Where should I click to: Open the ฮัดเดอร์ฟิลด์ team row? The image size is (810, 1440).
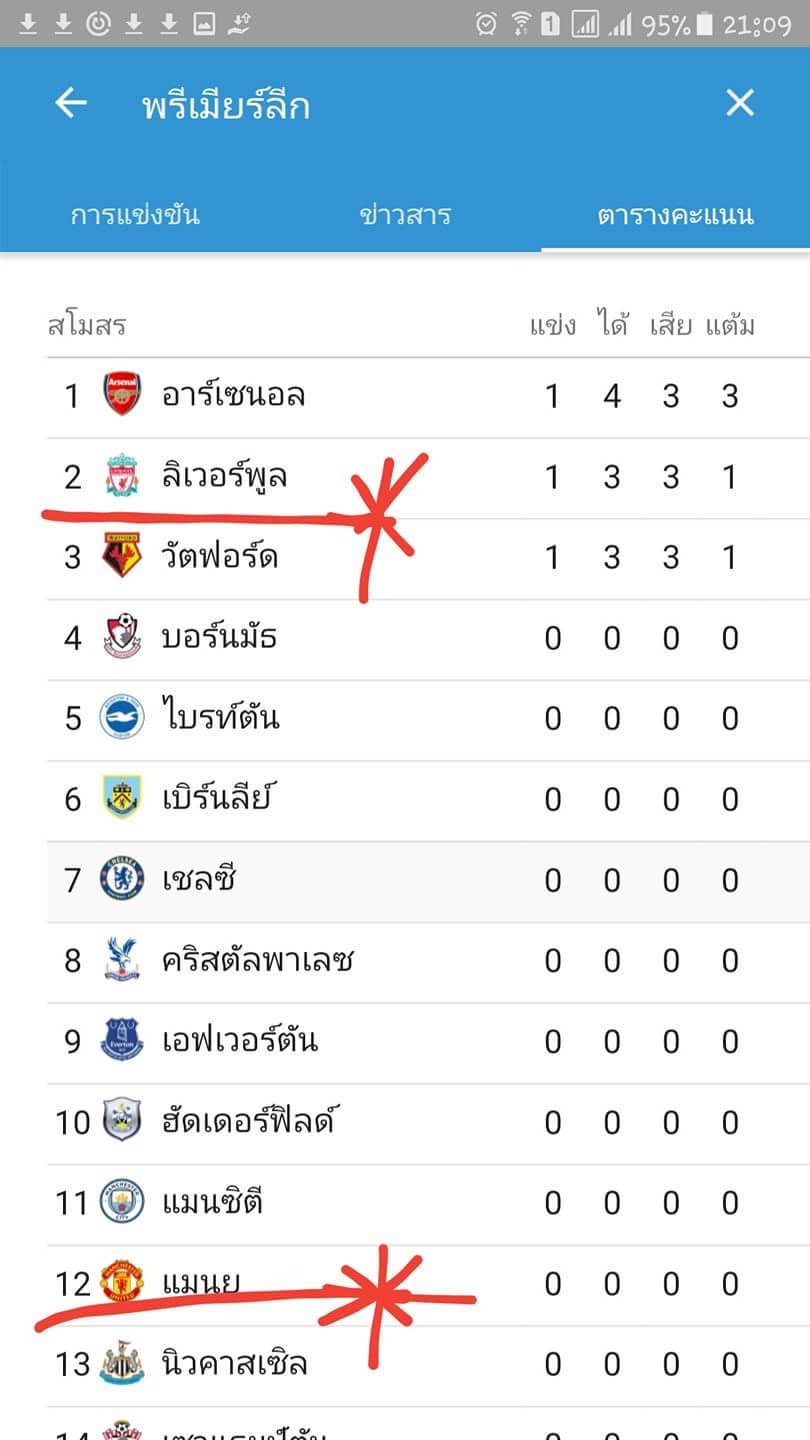click(x=428, y=1124)
